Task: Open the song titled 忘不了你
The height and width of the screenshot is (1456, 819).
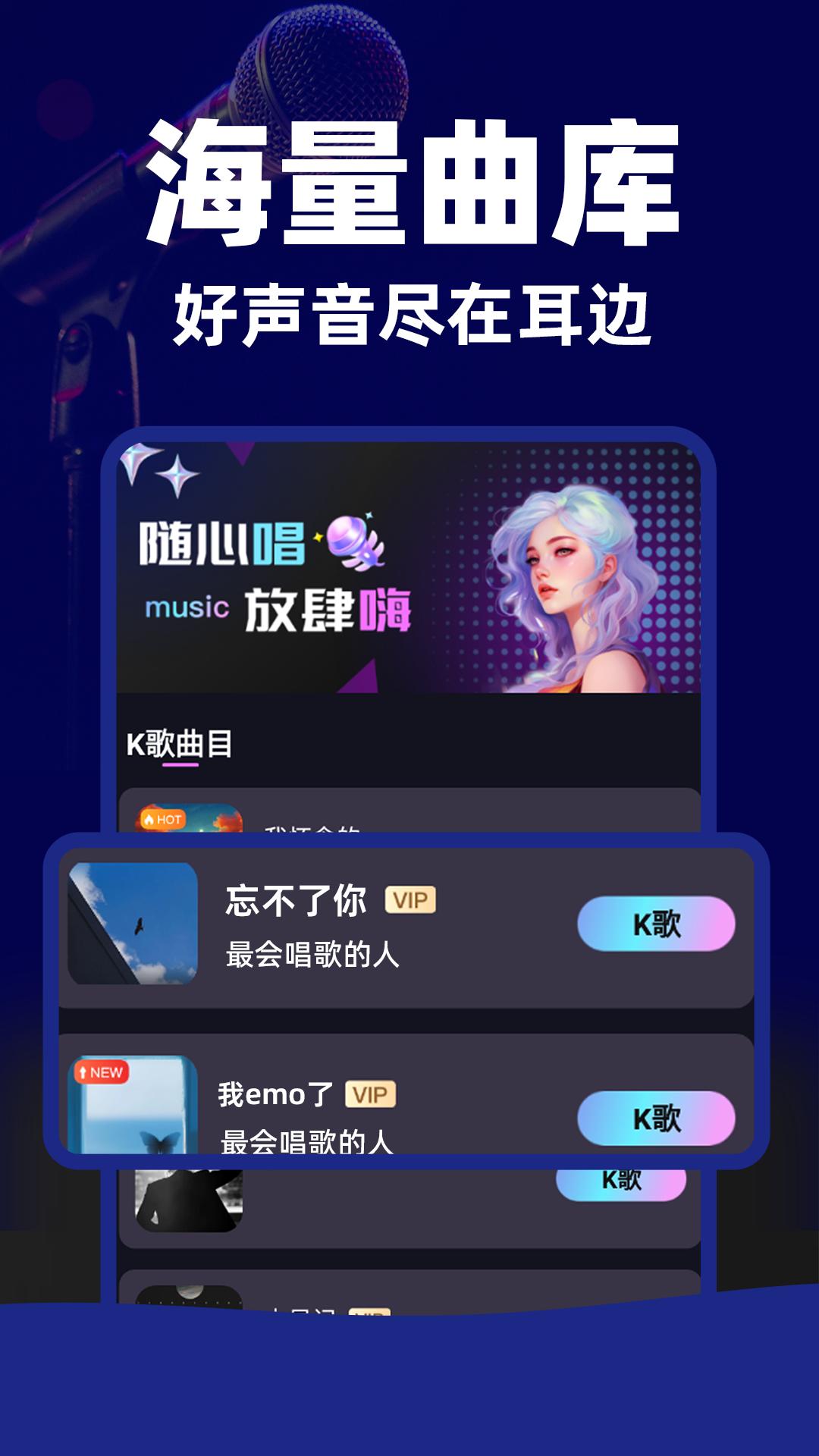Action: click(x=297, y=901)
